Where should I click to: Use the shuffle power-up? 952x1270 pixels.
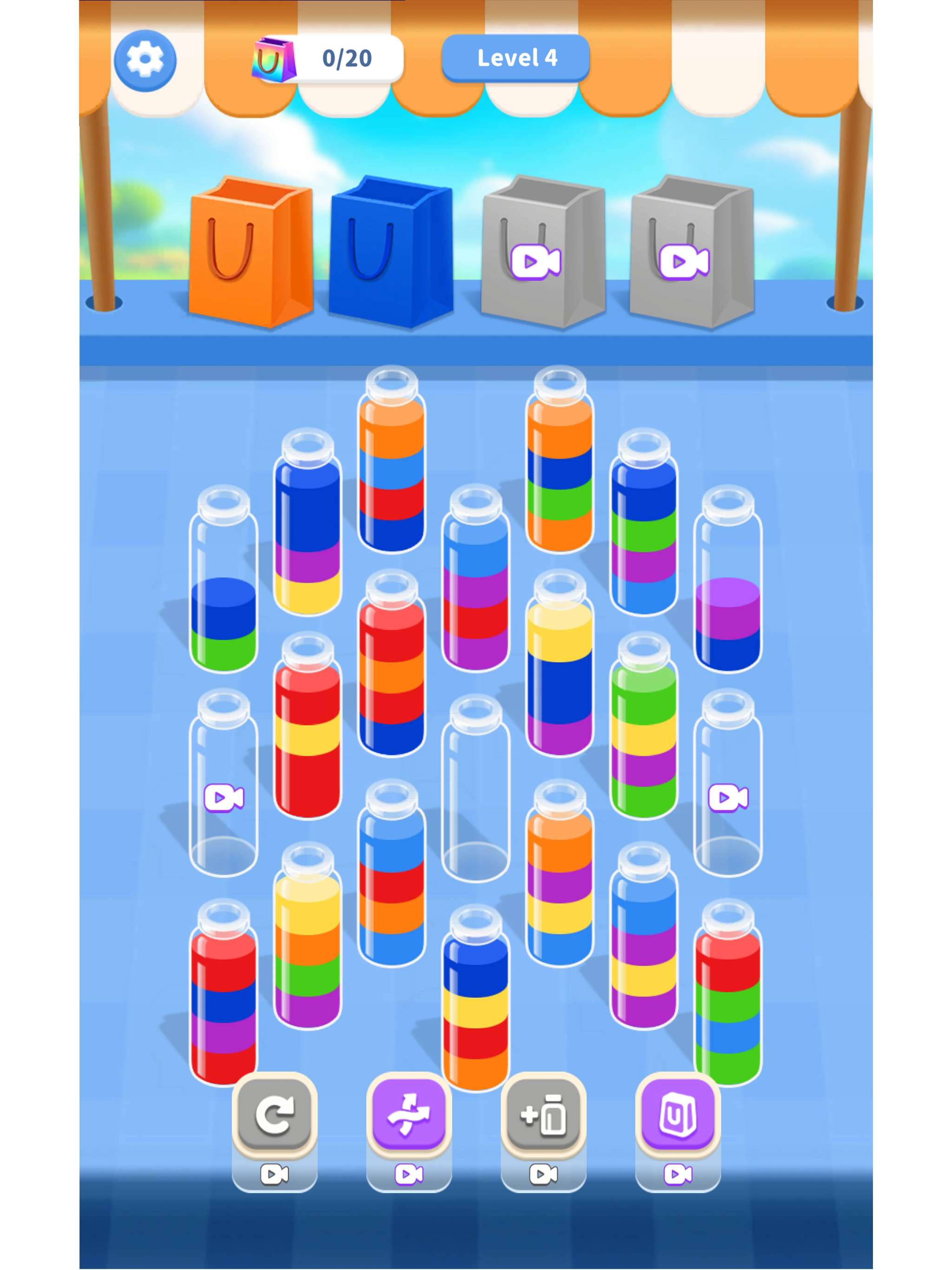pyautogui.click(x=408, y=1117)
